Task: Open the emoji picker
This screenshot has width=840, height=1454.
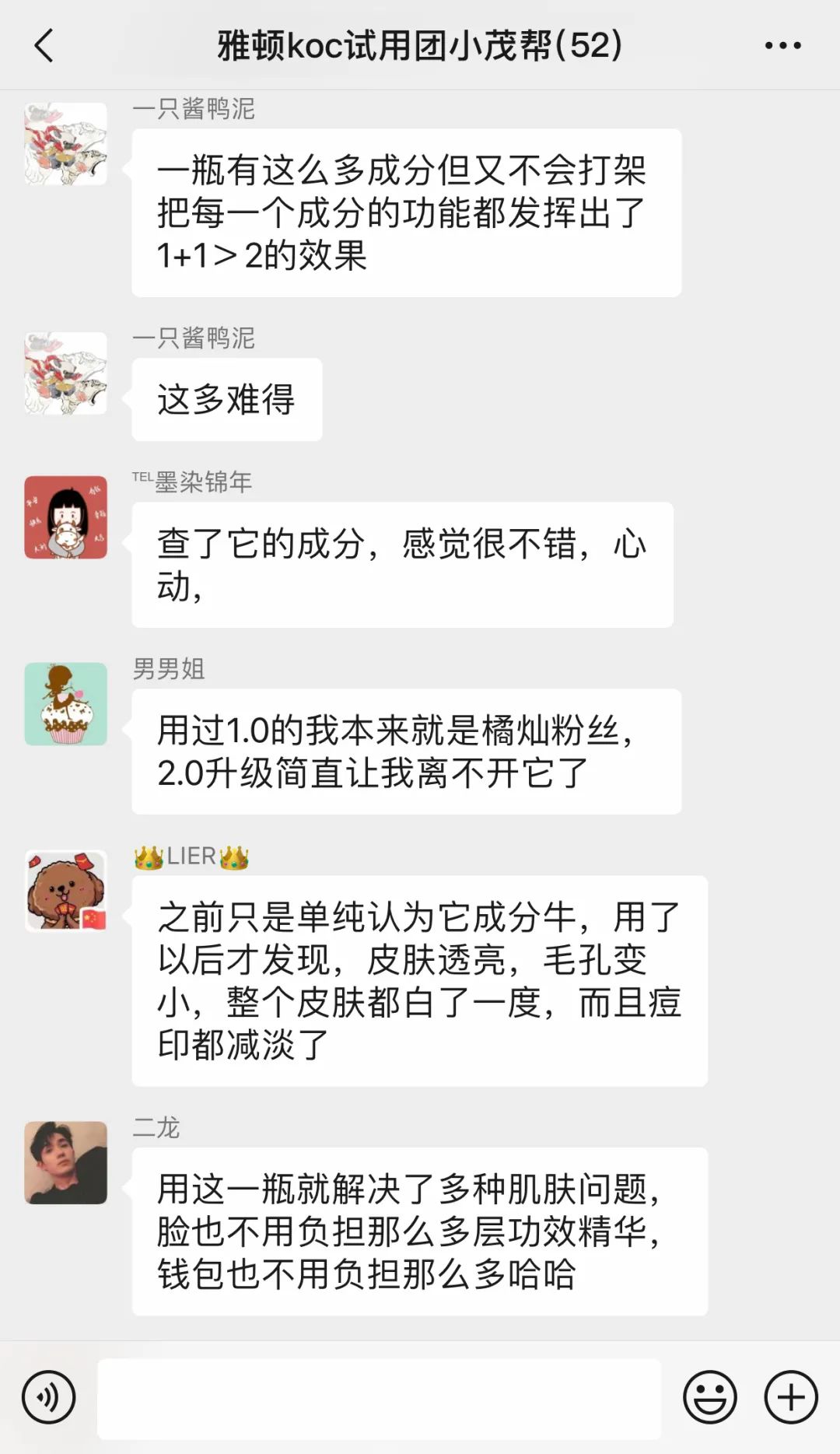Action: (x=709, y=1397)
